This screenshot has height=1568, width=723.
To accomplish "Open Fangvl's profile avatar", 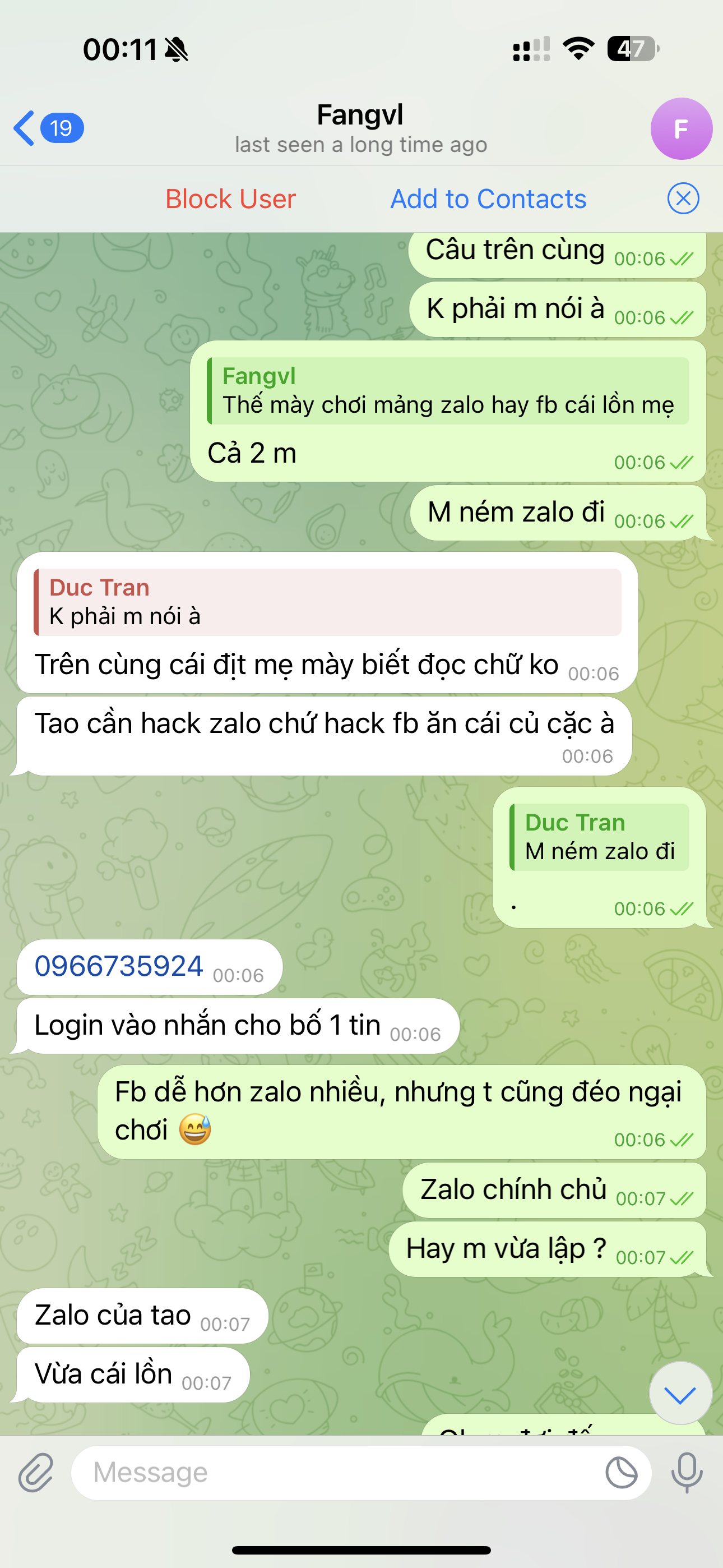I will (680, 128).
